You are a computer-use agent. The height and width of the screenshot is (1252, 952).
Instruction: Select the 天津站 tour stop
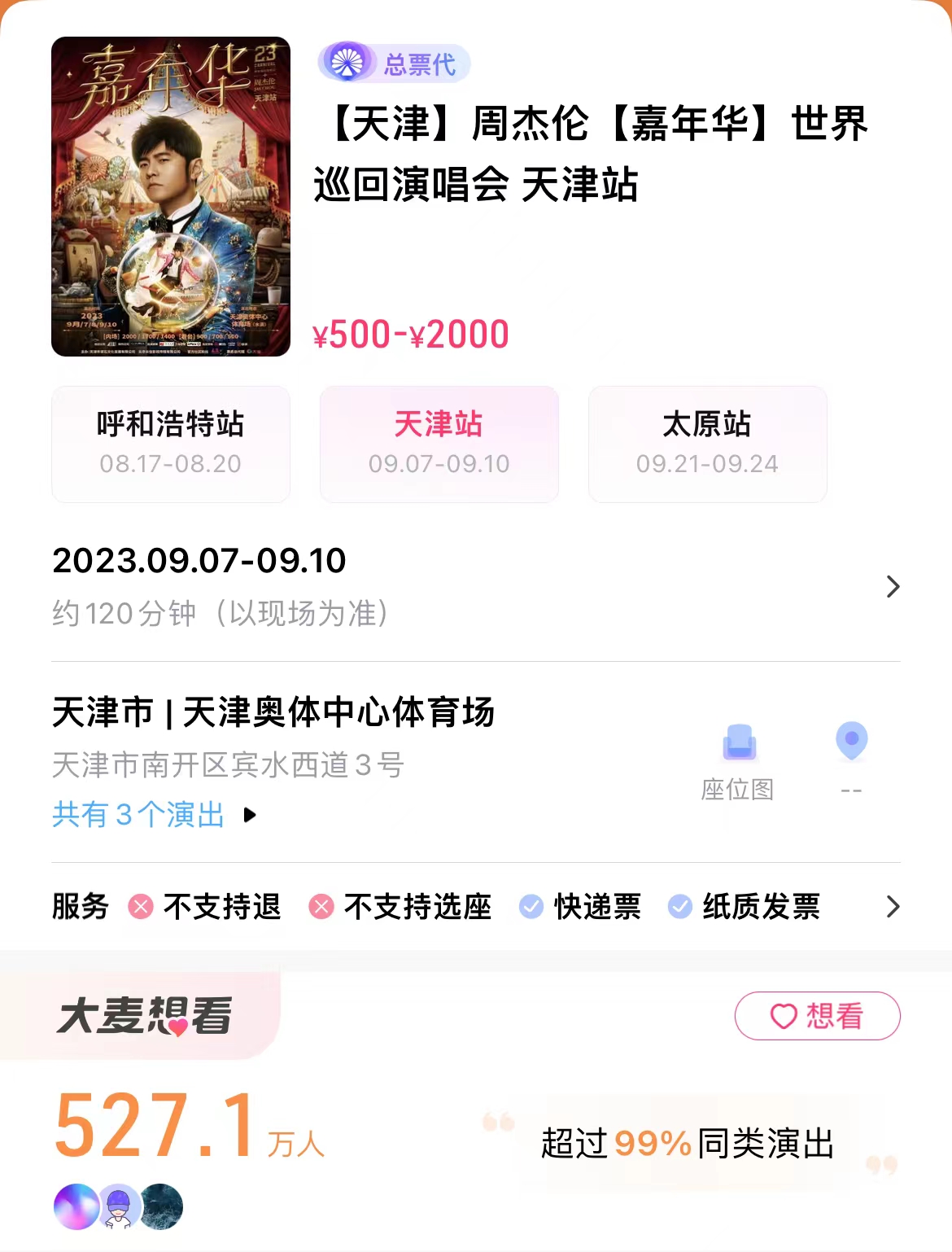(439, 444)
